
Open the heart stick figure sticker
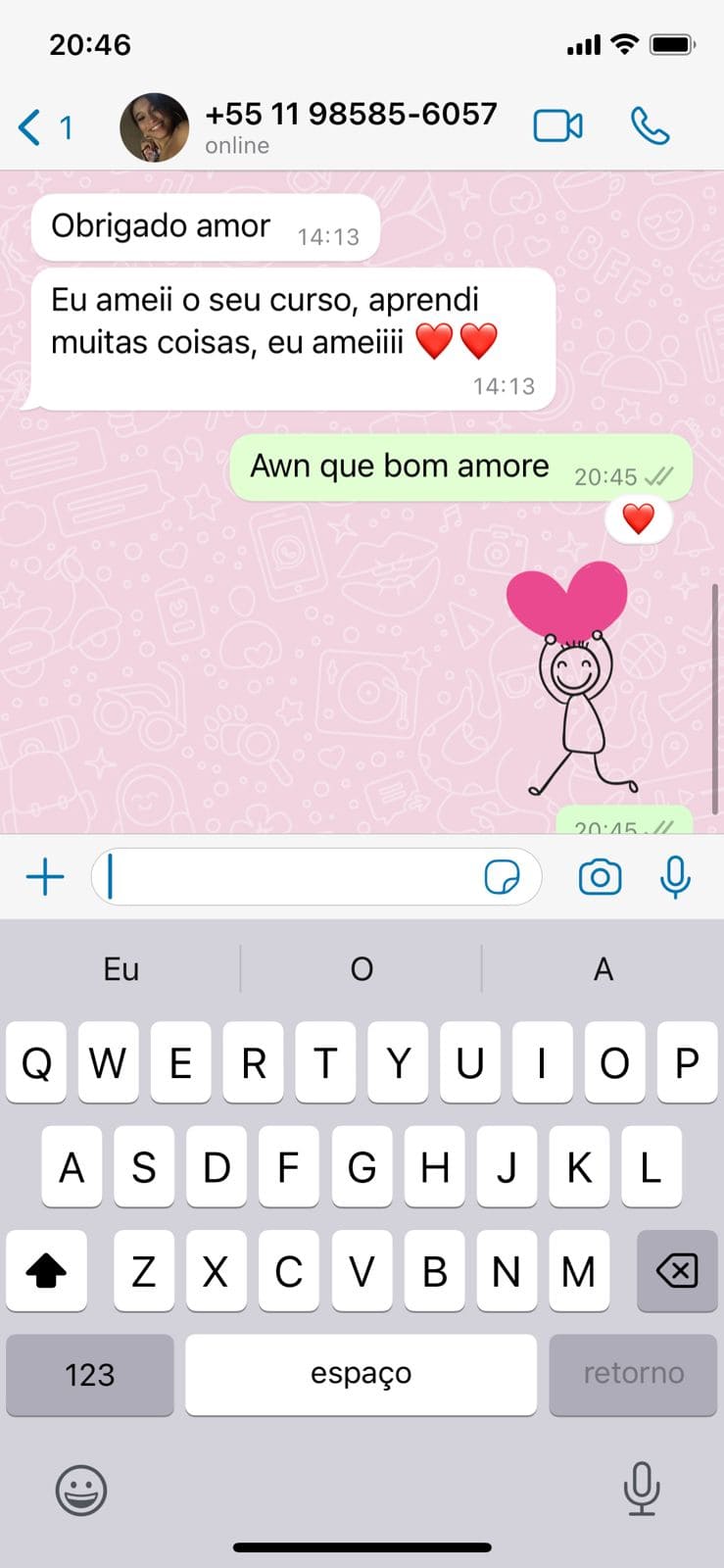571,678
